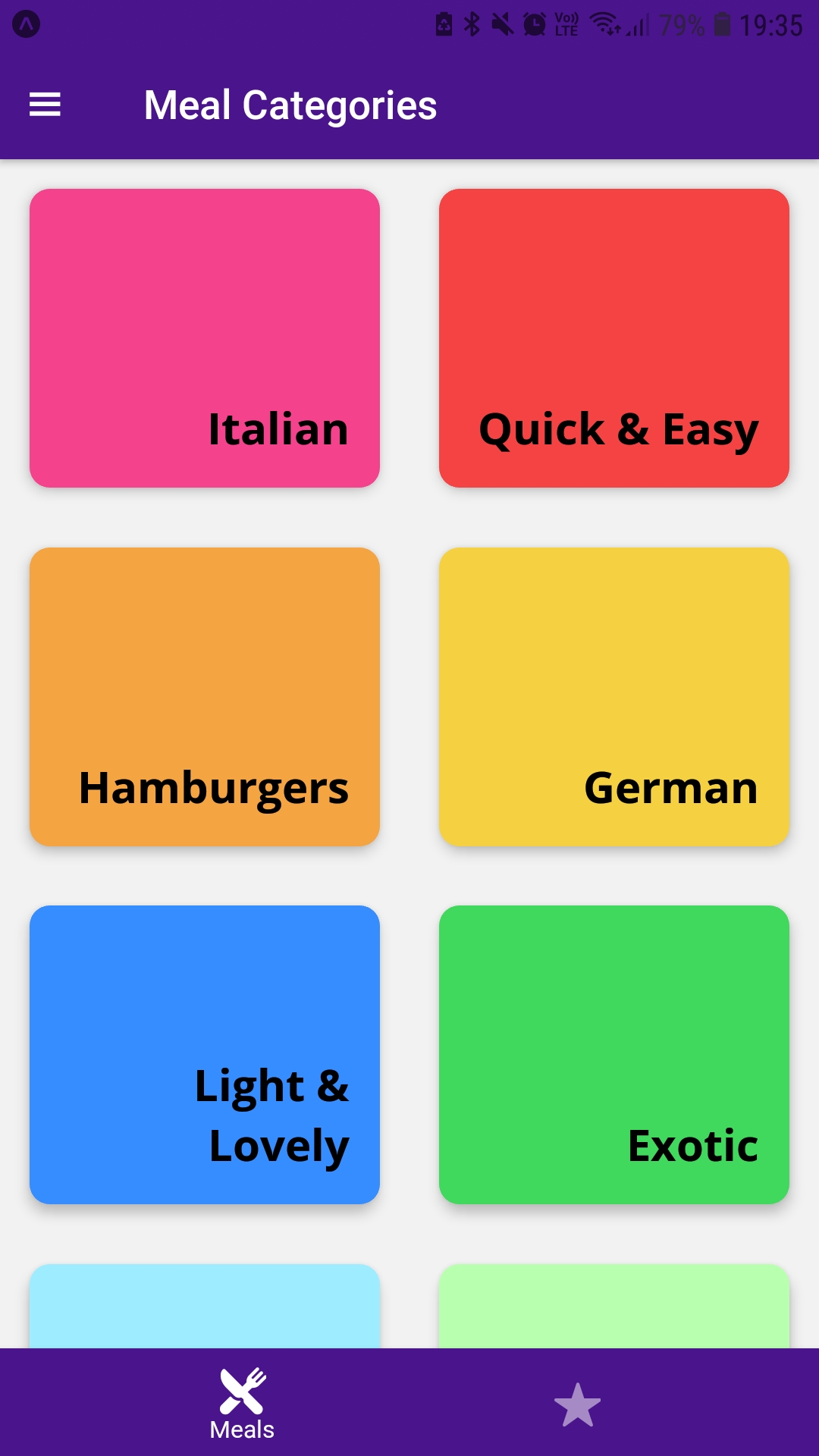
Task: Choose the Light & Lovely category
Action: 203,1054
